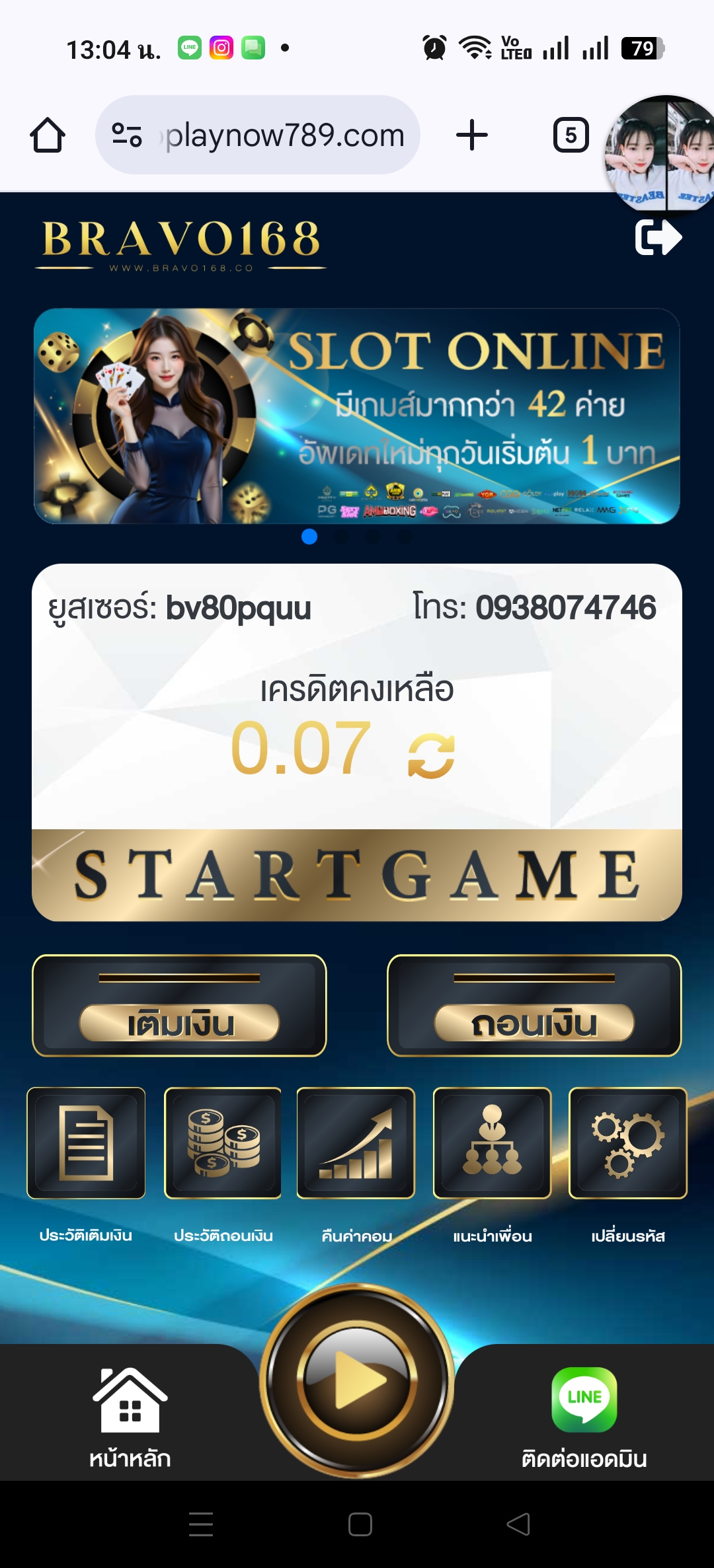The width and height of the screenshot is (714, 1568).
Task: Open the SLOT ONLINE banner
Action: pyautogui.click(x=357, y=416)
